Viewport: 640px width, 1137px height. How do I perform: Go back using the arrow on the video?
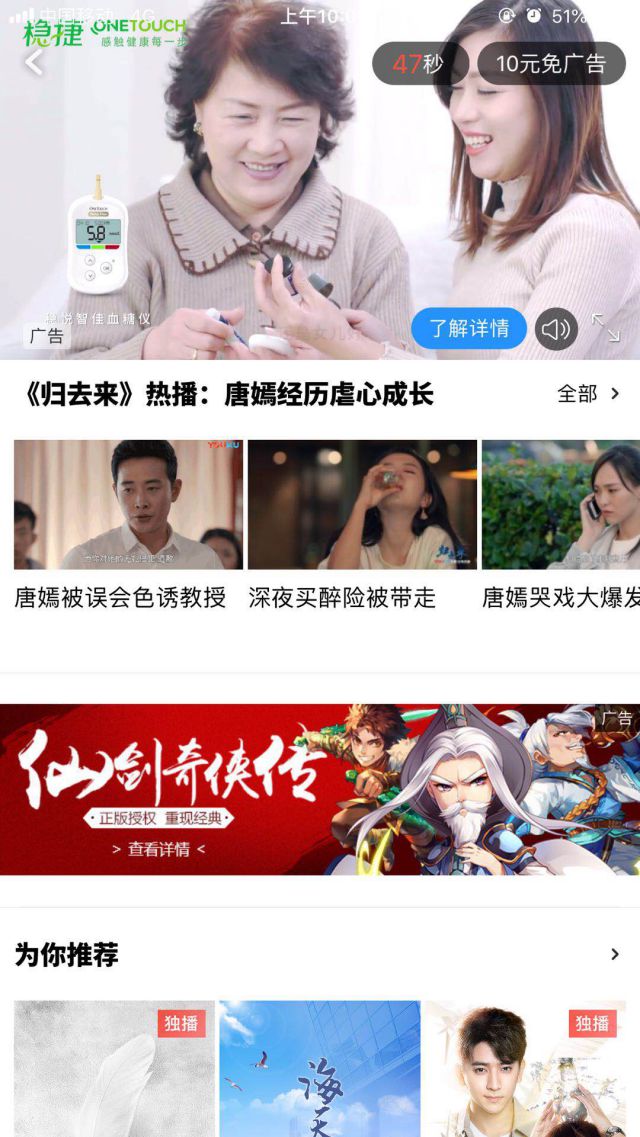[34, 62]
